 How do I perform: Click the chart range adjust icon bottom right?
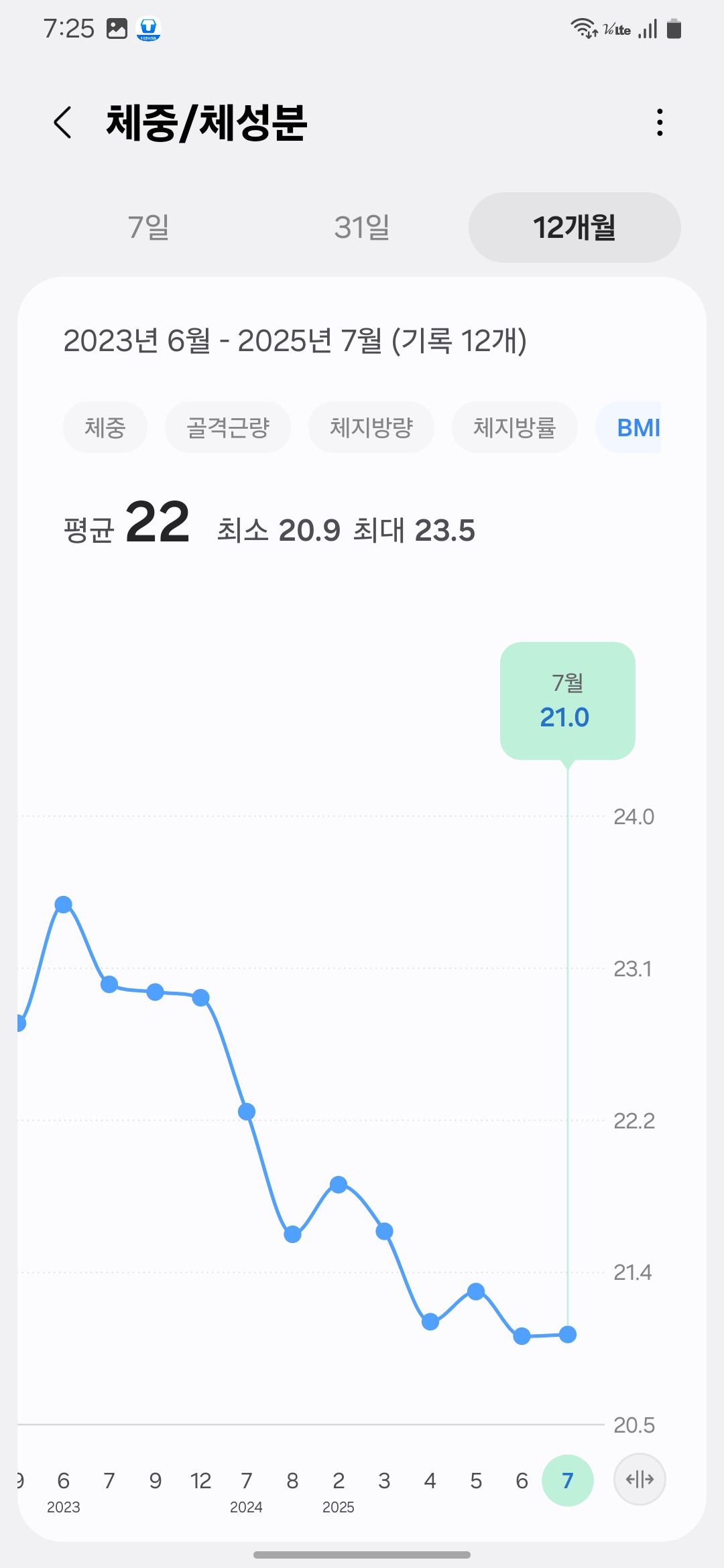(x=640, y=1480)
